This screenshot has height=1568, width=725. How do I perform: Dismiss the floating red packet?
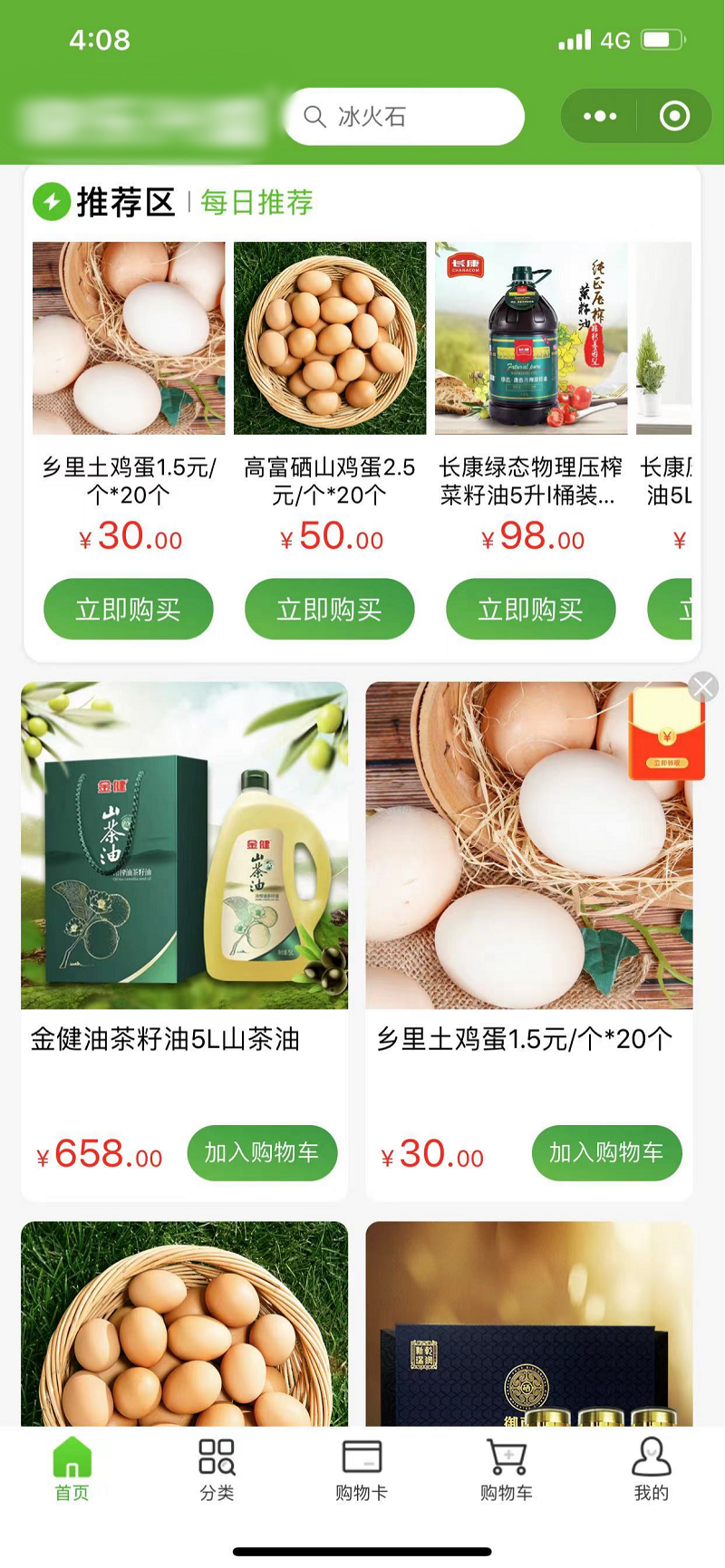tap(703, 687)
